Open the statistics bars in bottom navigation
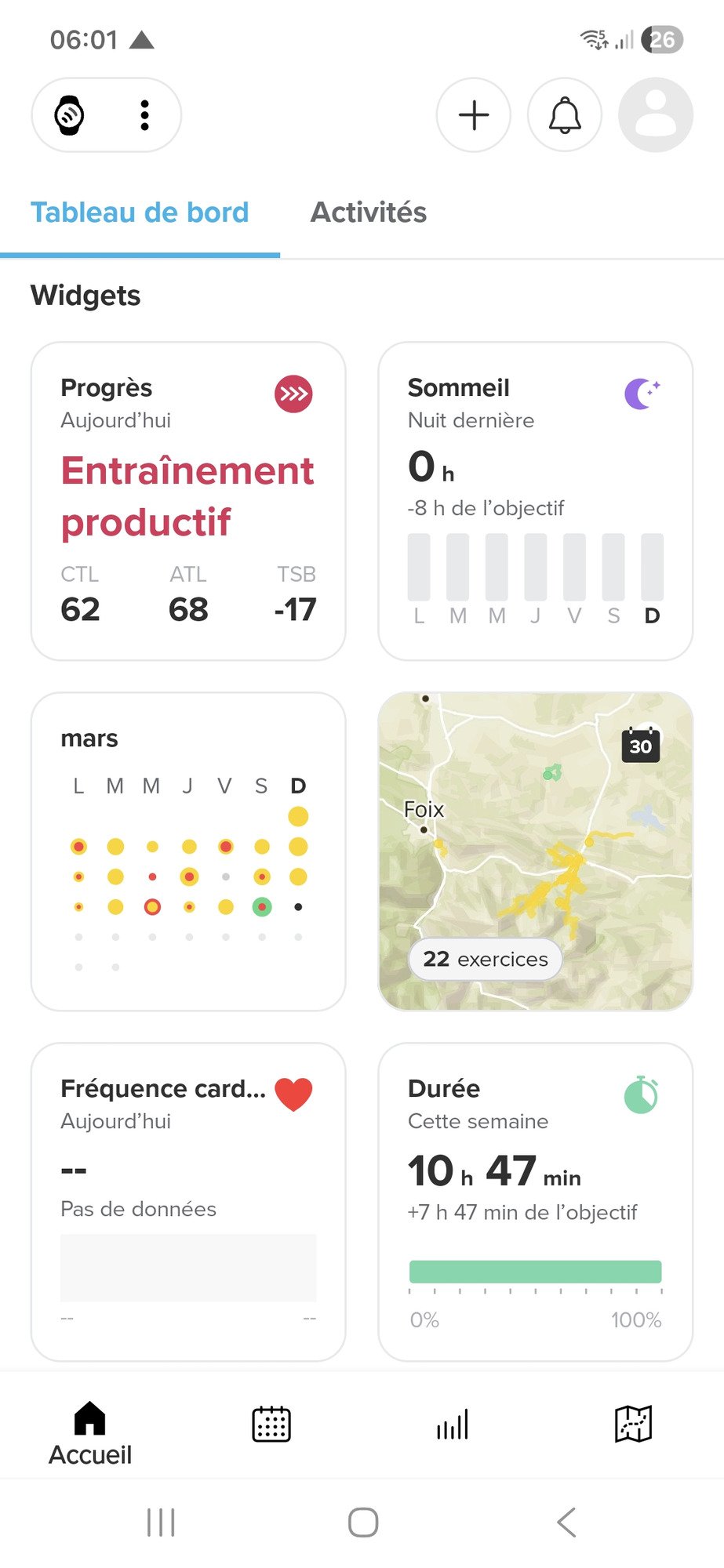This screenshot has height=1568, width=724. [453, 1424]
